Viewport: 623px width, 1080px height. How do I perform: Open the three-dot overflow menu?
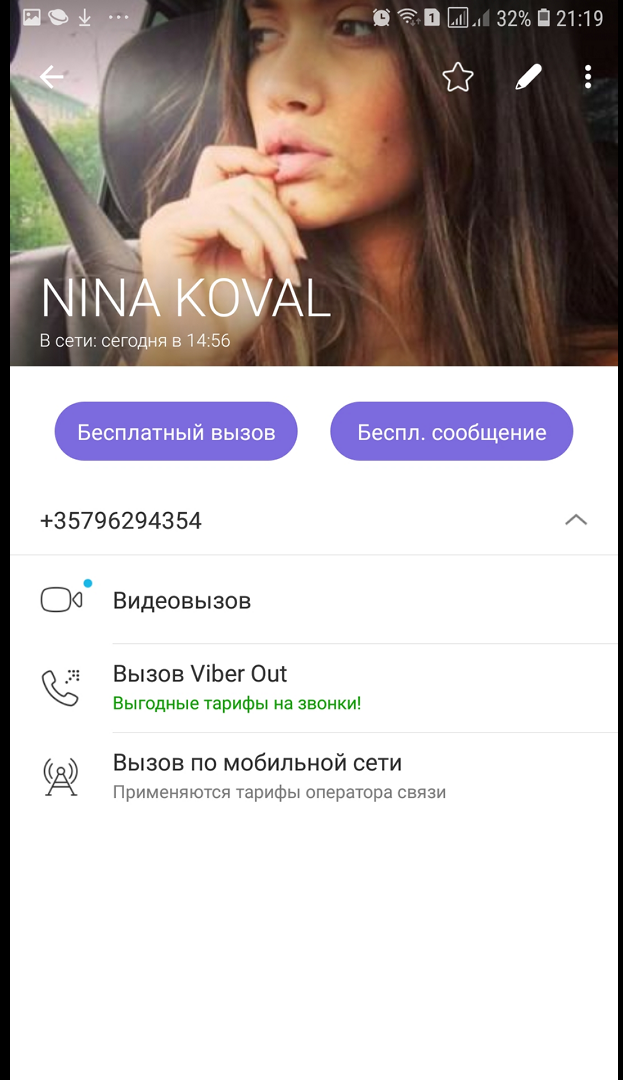point(588,77)
